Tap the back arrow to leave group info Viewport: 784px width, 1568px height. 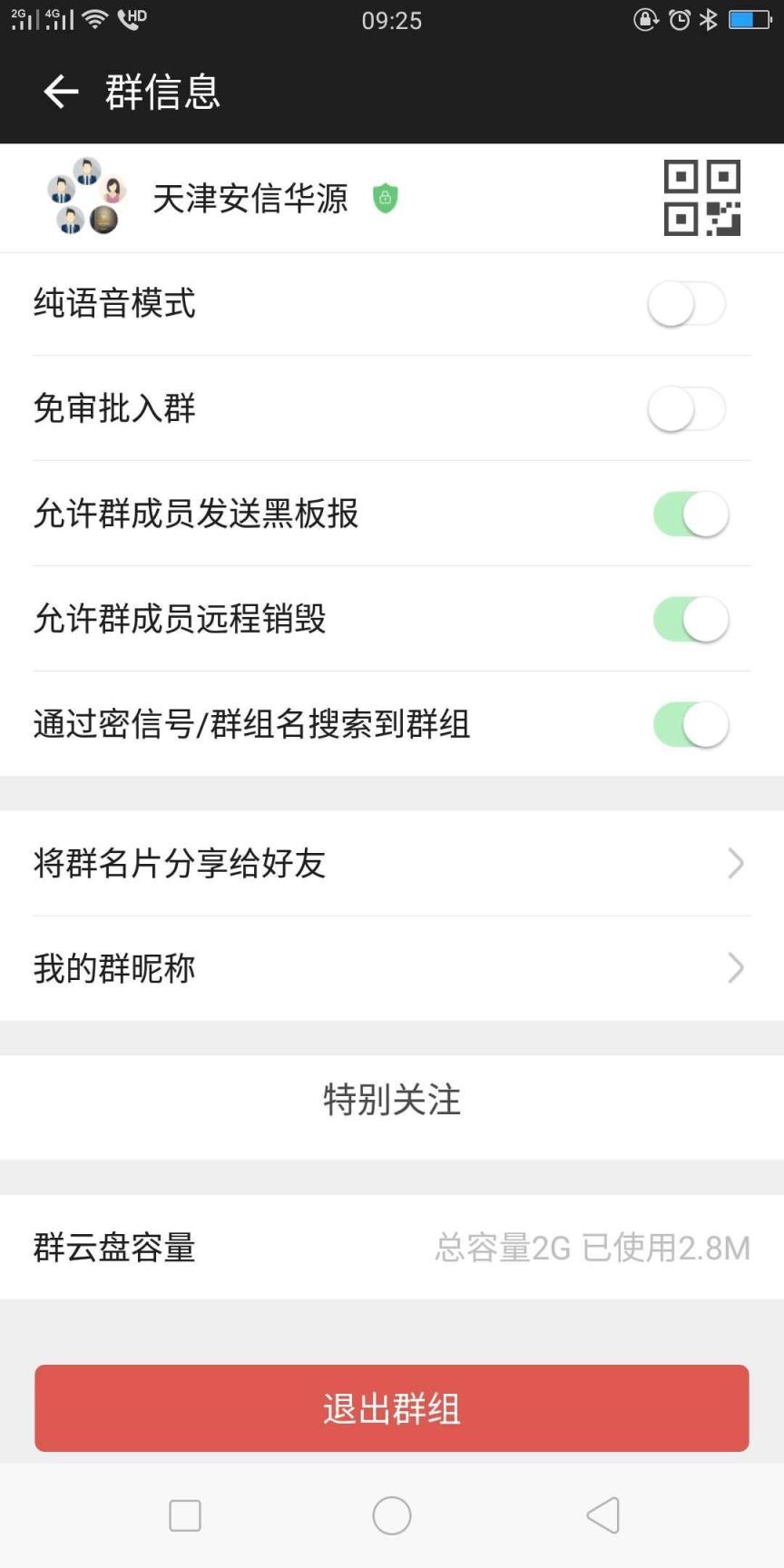(60, 91)
